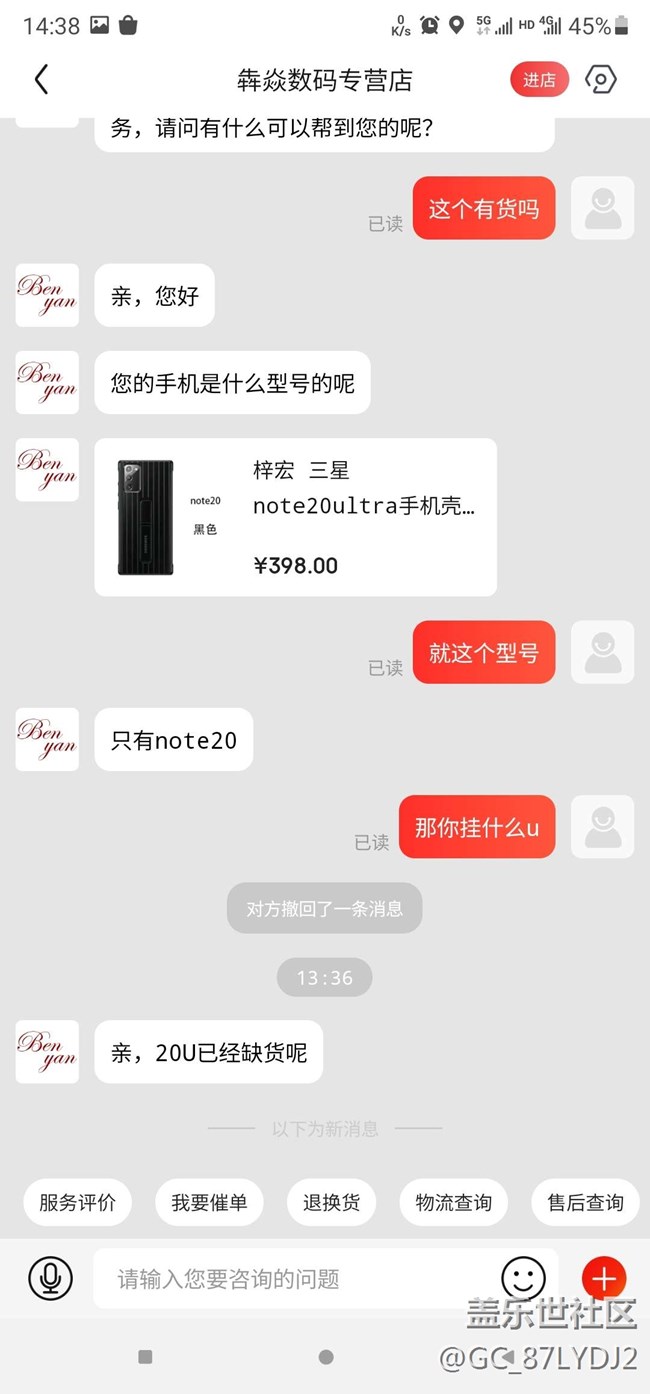Open chat settings hexagon icon
The width and height of the screenshot is (650, 1394).
click(600, 80)
